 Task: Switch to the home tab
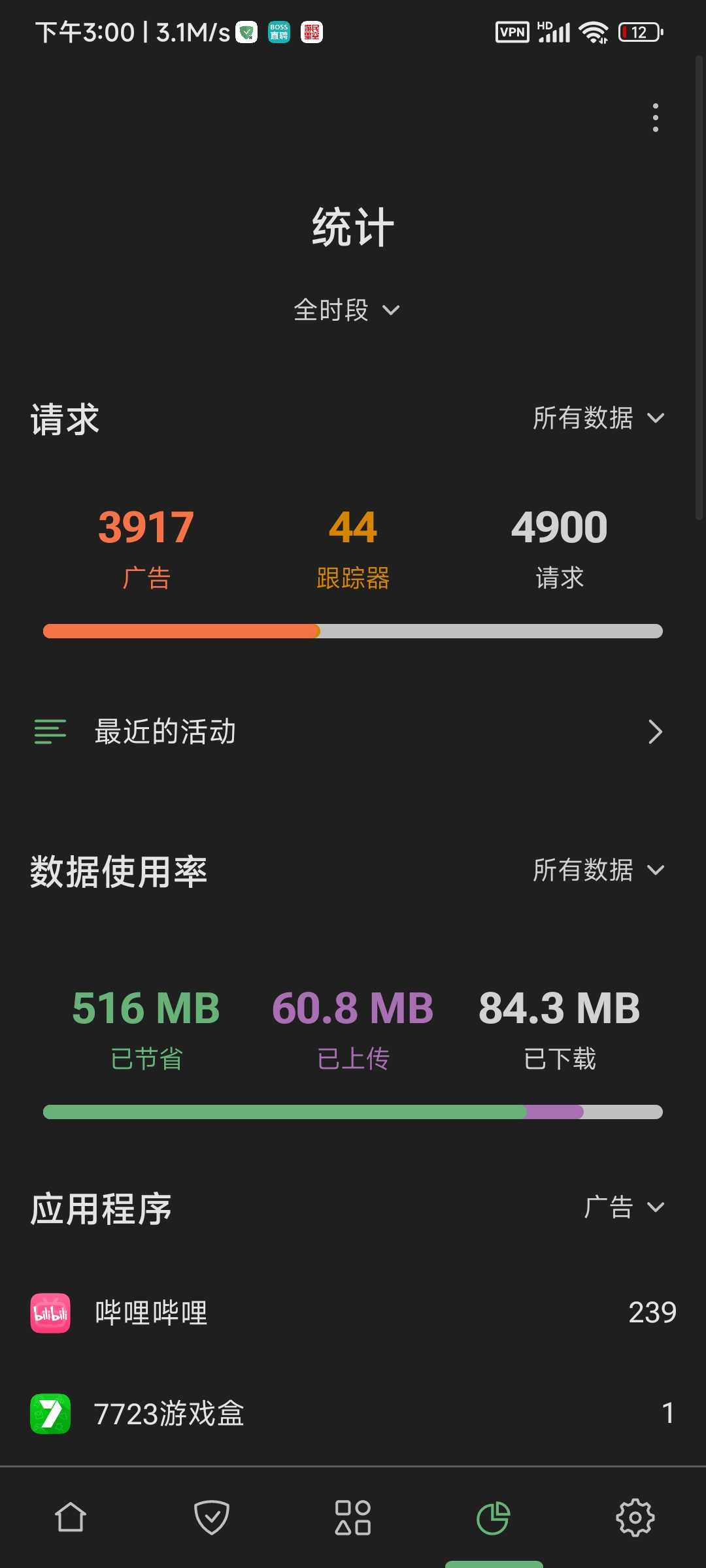tap(71, 1517)
